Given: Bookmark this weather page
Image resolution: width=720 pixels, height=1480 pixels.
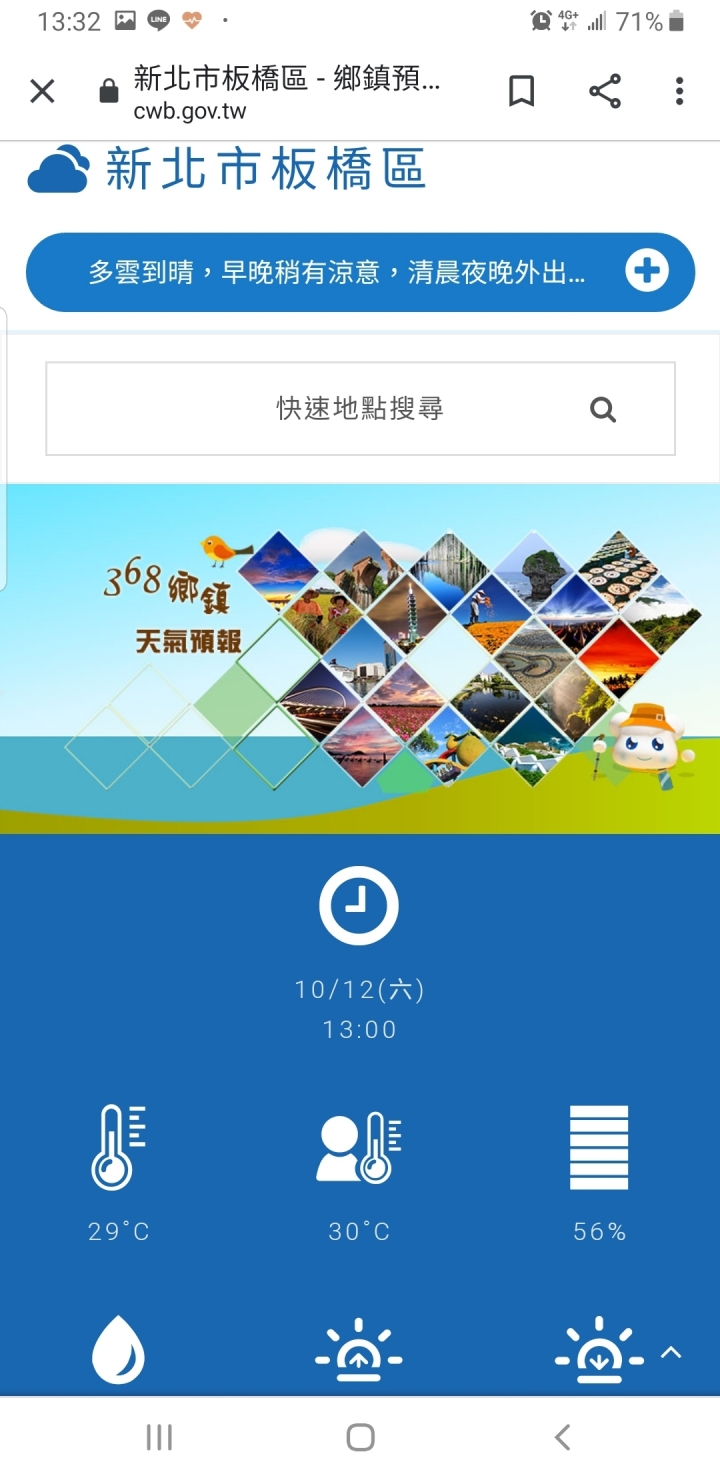Looking at the screenshot, I should pos(521,92).
